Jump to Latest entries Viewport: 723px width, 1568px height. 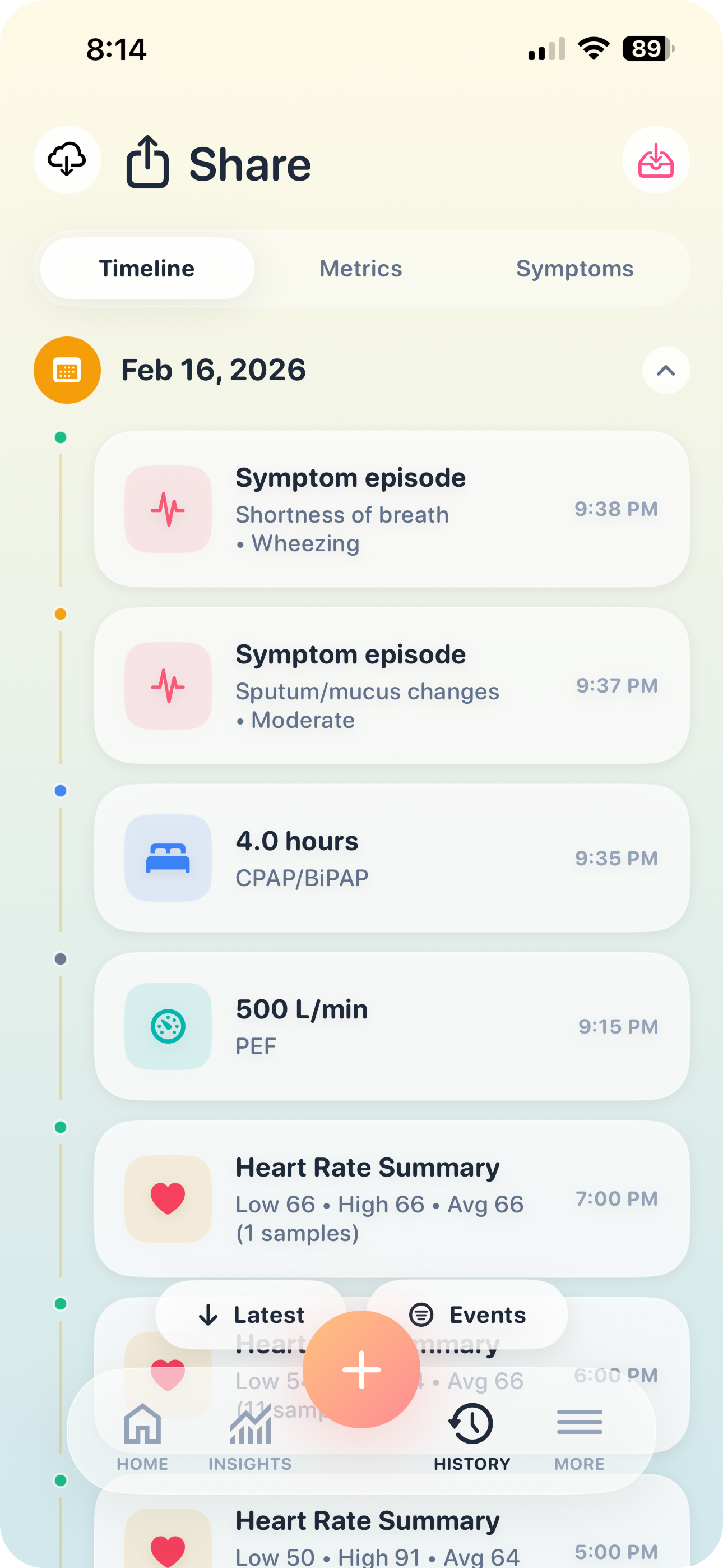pos(251,1314)
